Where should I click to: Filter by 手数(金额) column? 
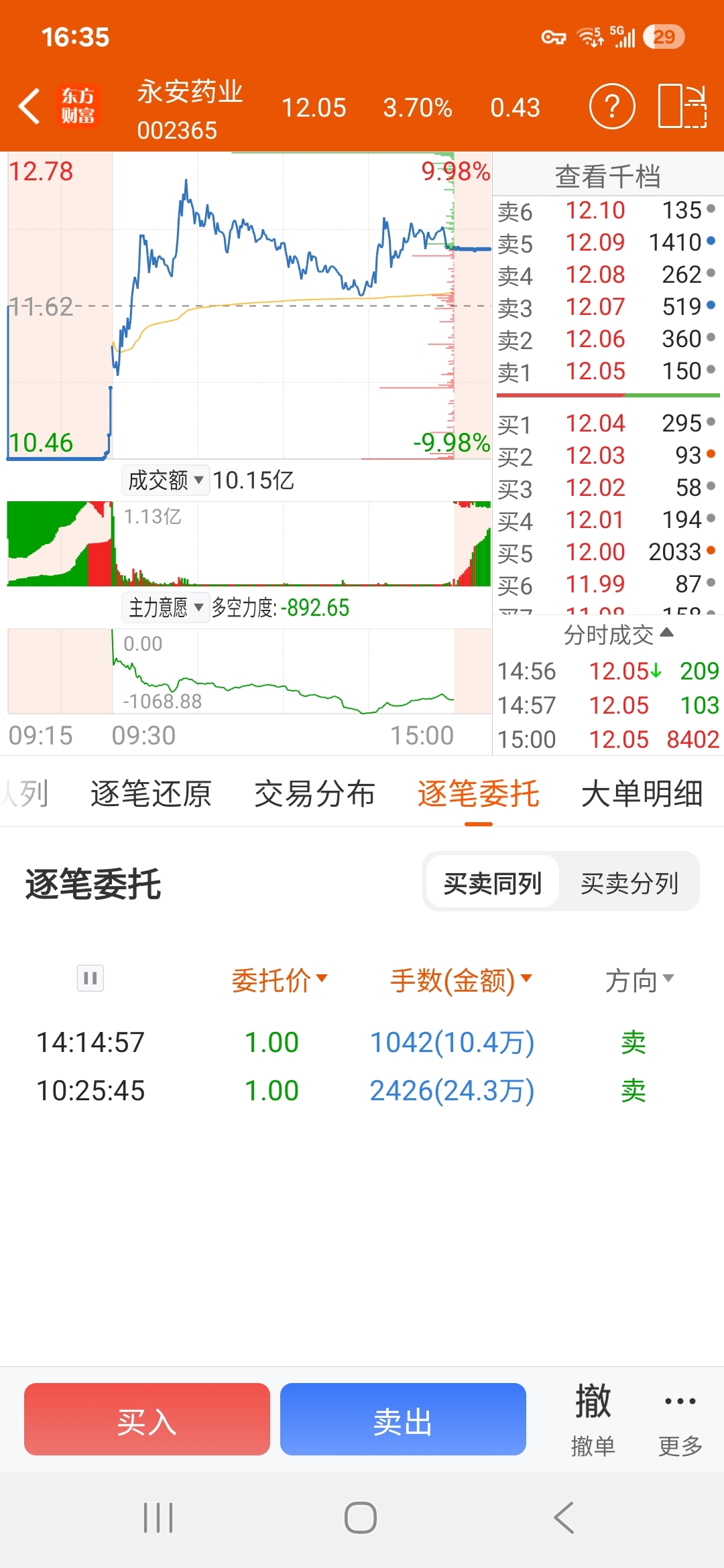(x=461, y=980)
